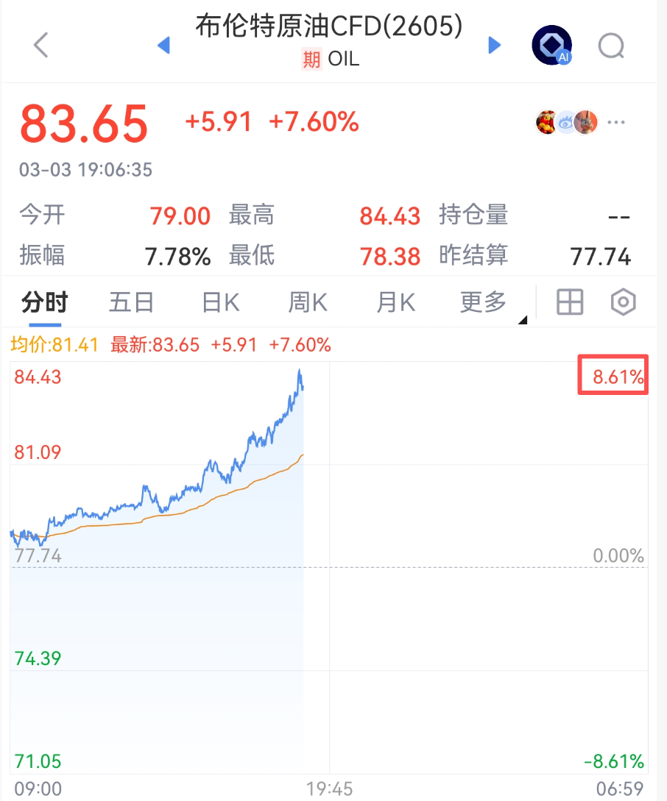This screenshot has height=801, width=667.
Task: Switch to the 日K chart tab
Action: click(220, 302)
